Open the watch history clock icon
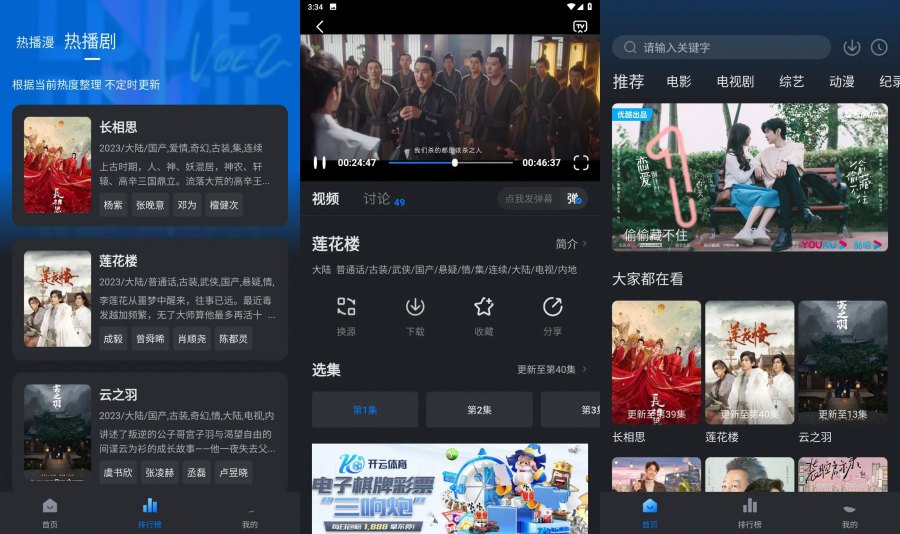This screenshot has width=900, height=534. click(x=879, y=47)
